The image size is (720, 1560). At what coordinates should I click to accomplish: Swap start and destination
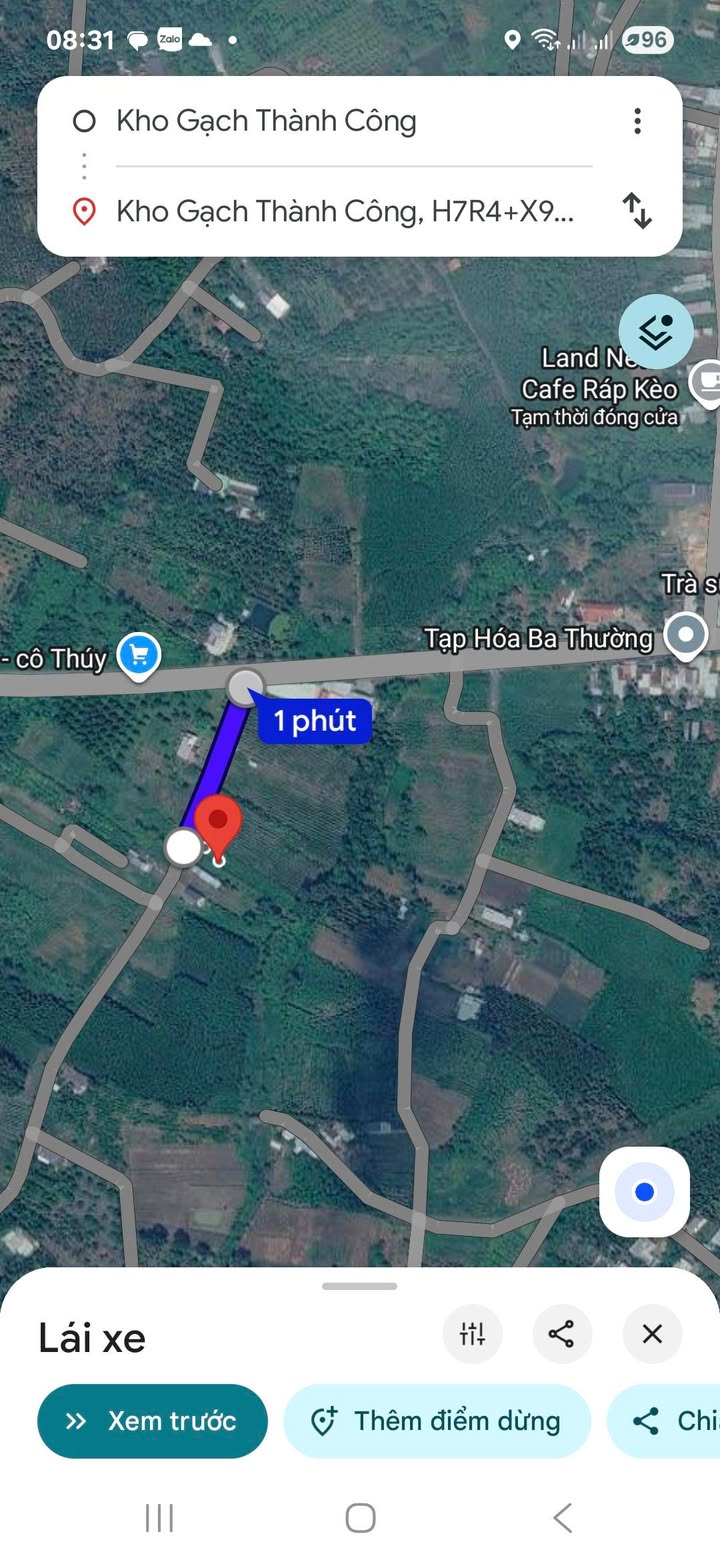637,211
